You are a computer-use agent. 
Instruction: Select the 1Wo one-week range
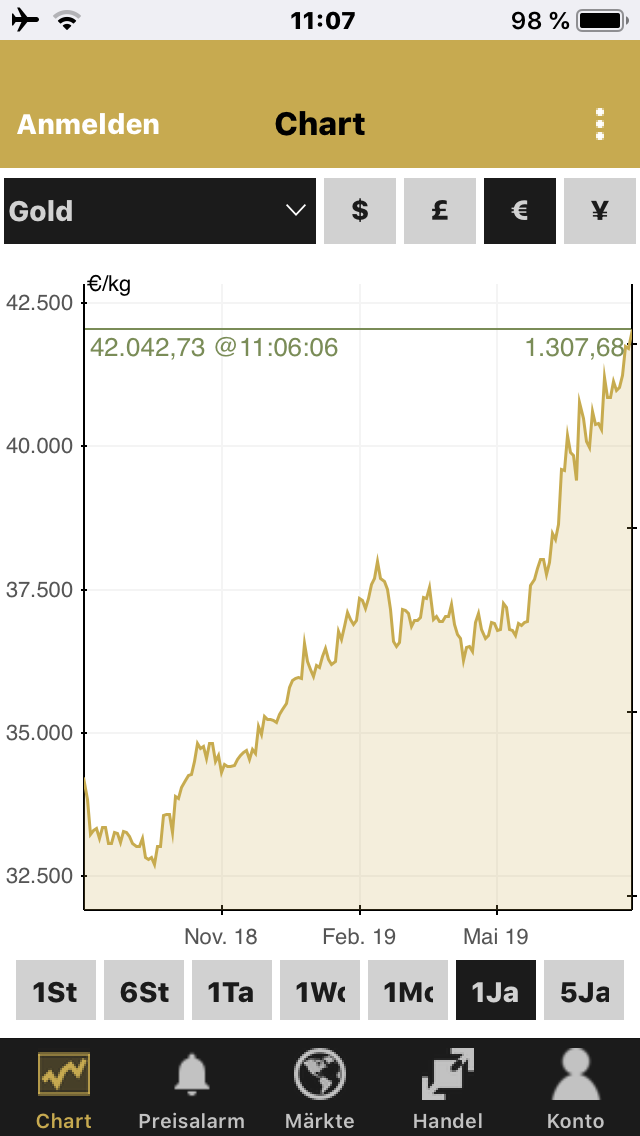[320, 990]
